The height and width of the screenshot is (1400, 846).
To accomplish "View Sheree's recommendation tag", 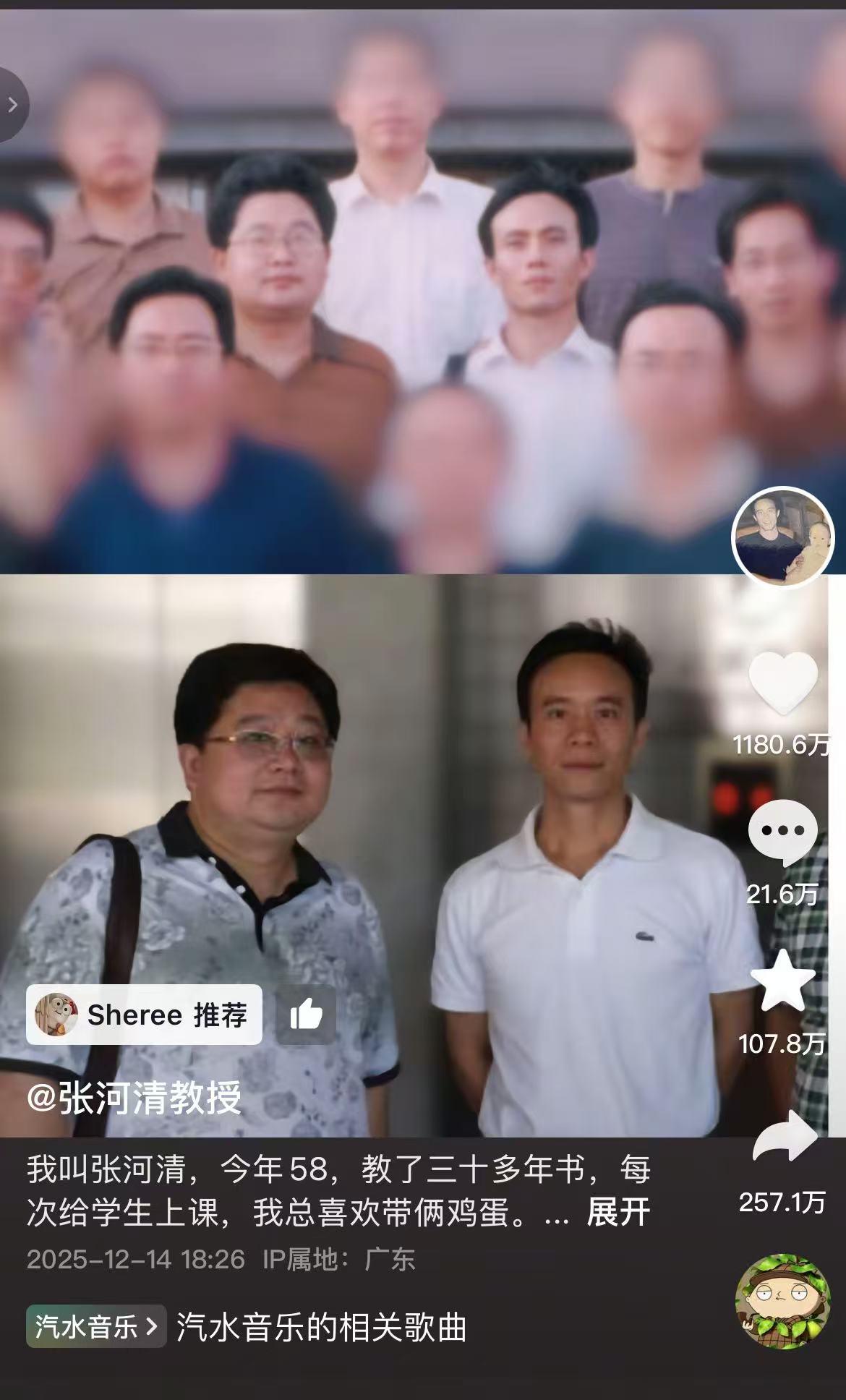I will tap(144, 1015).
